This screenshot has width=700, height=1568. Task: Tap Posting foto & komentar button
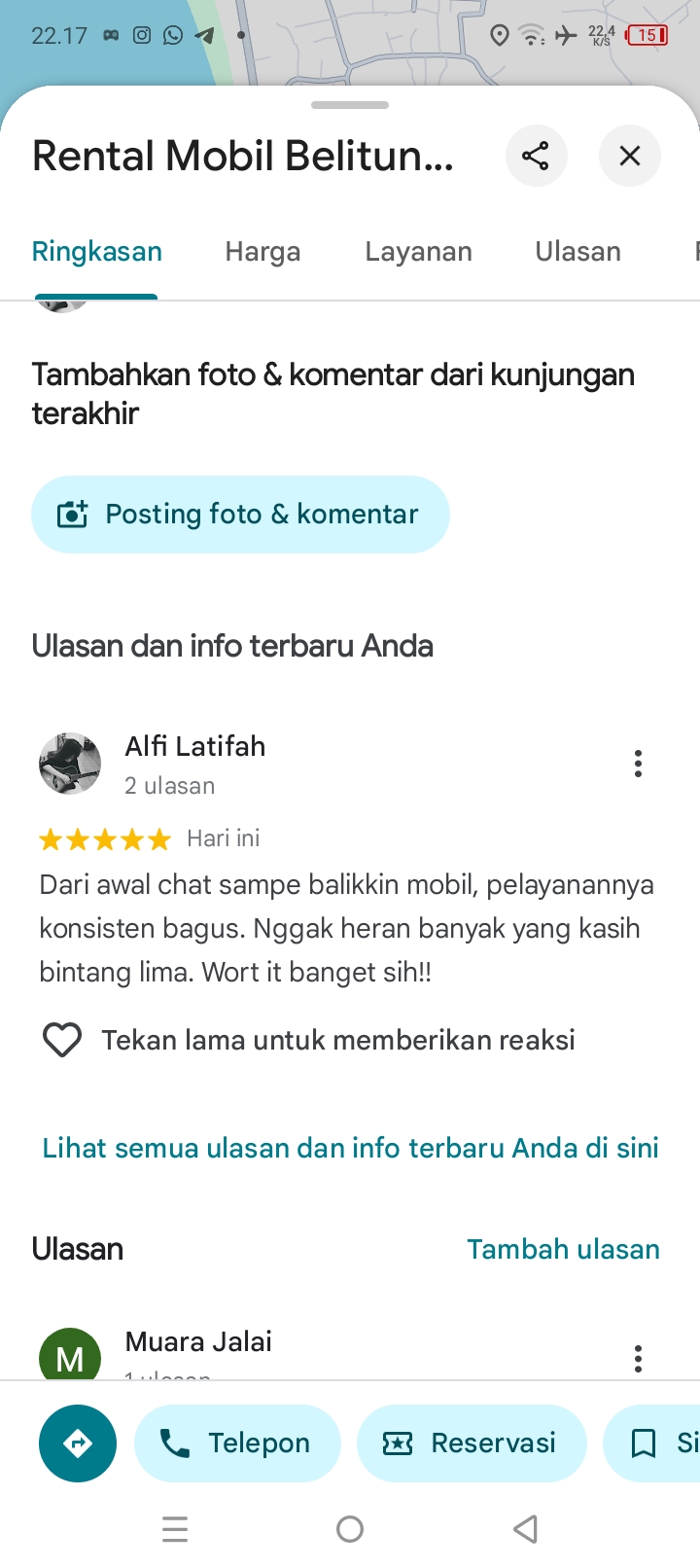[x=240, y=515]
